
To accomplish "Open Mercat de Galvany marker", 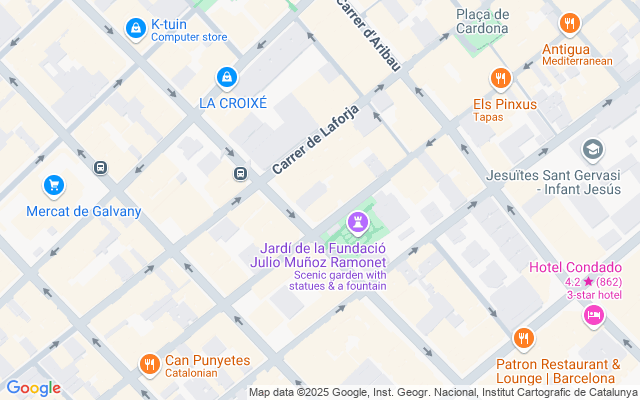I will [54, 185].
